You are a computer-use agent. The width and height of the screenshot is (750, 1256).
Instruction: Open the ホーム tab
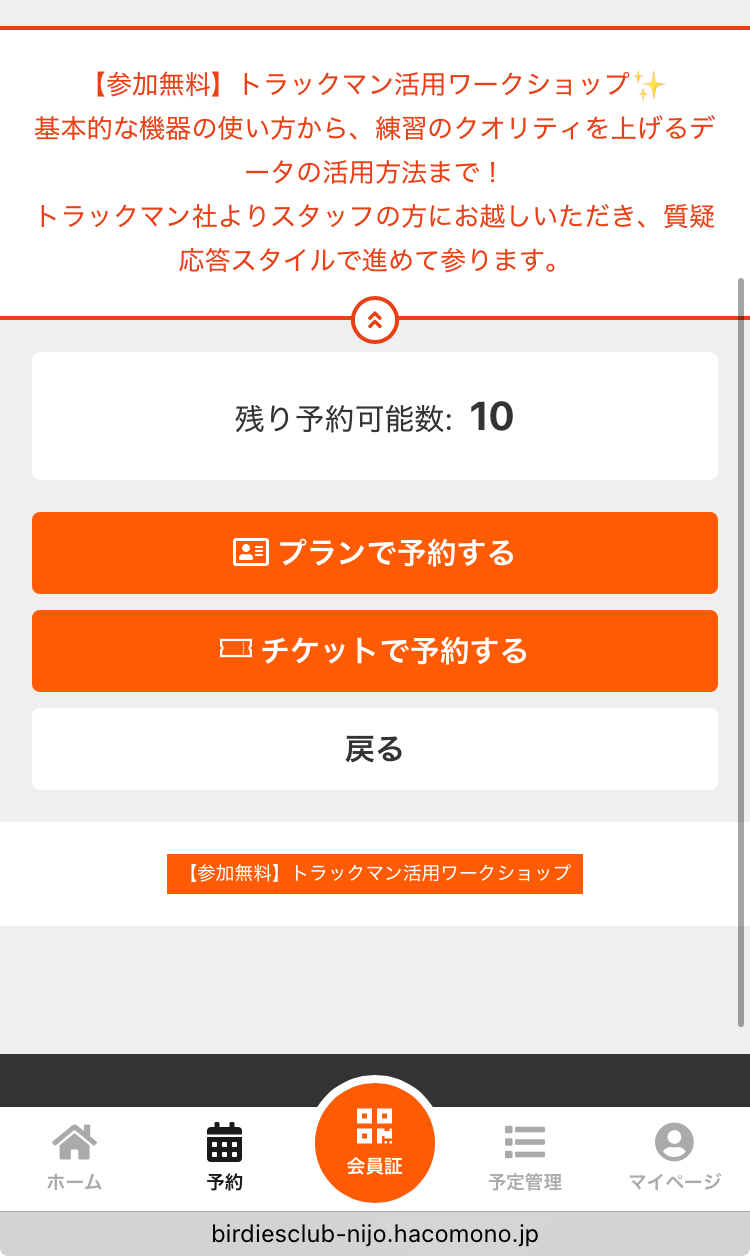click(75, 1157)
